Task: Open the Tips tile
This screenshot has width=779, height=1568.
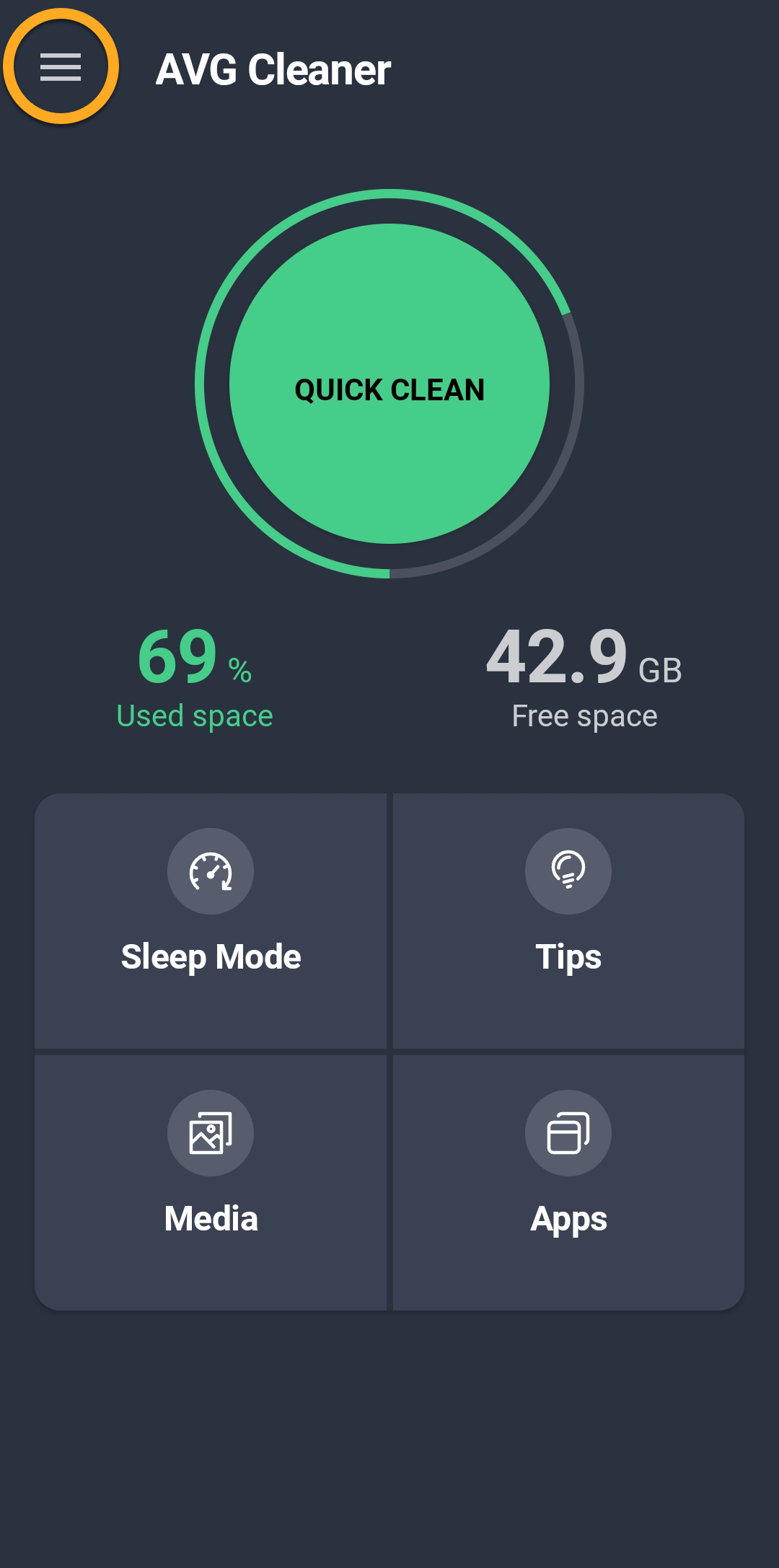Action: (568, 920)
